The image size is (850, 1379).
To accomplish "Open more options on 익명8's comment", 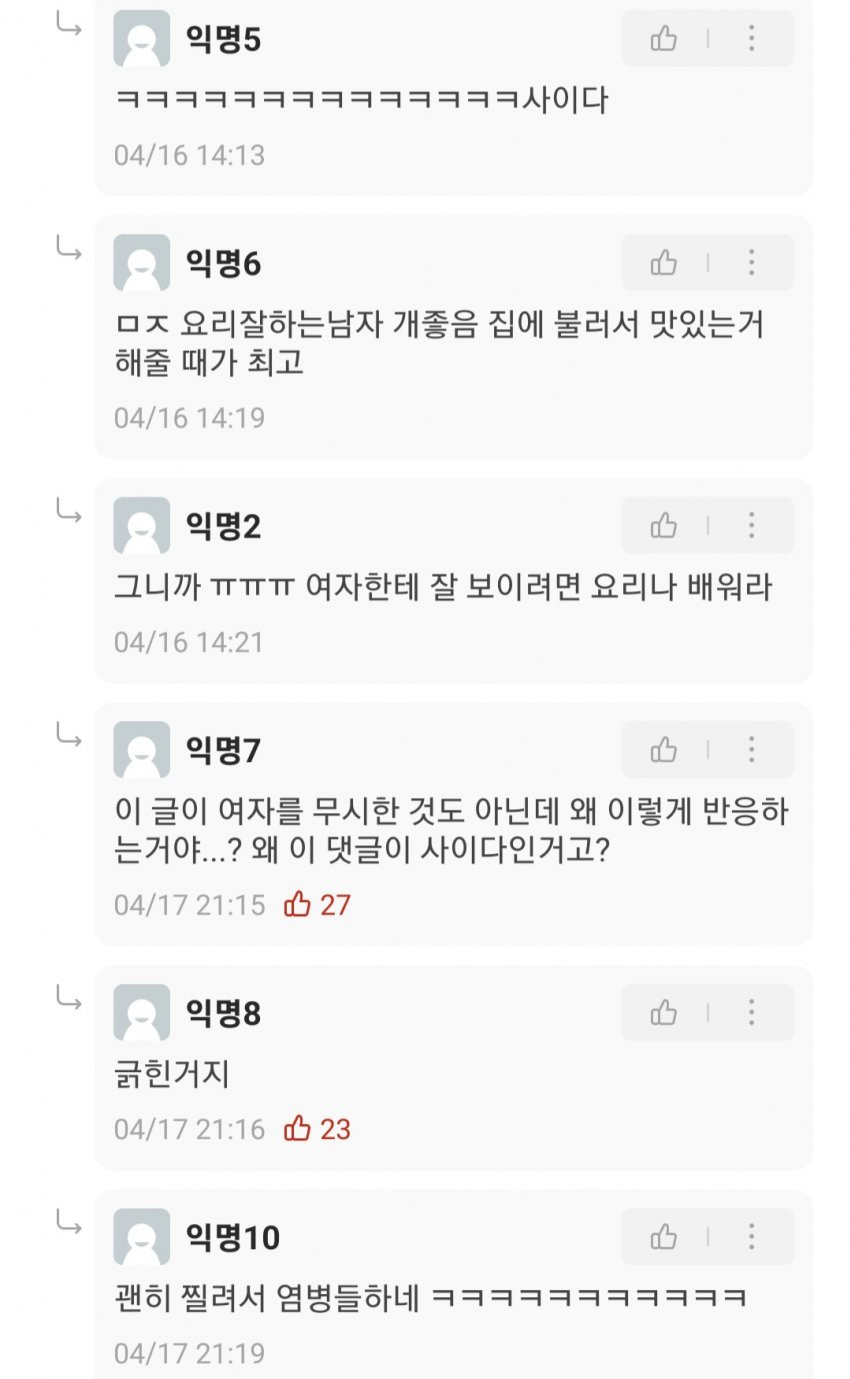I will [751, 1013].
